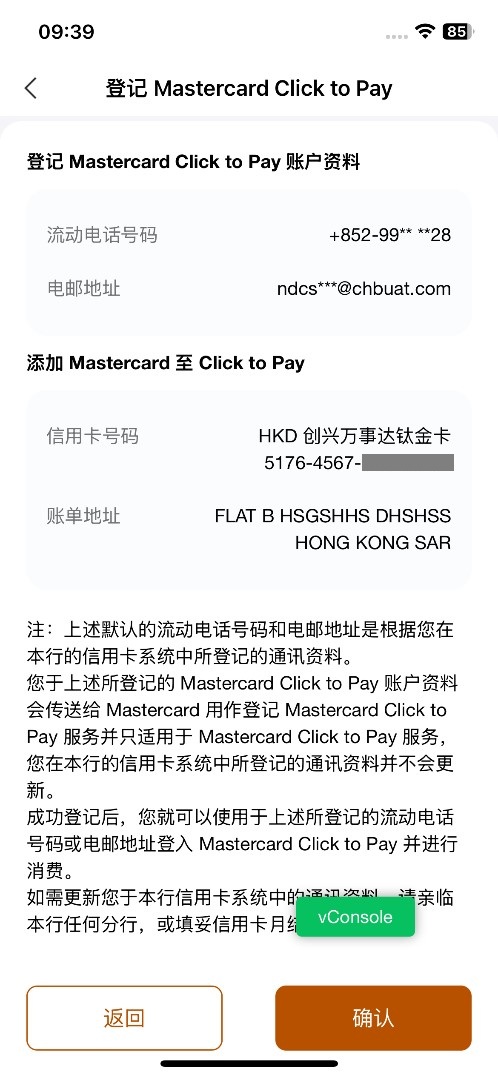
Task: Go back using the top-left arrow
Action: 30,89
